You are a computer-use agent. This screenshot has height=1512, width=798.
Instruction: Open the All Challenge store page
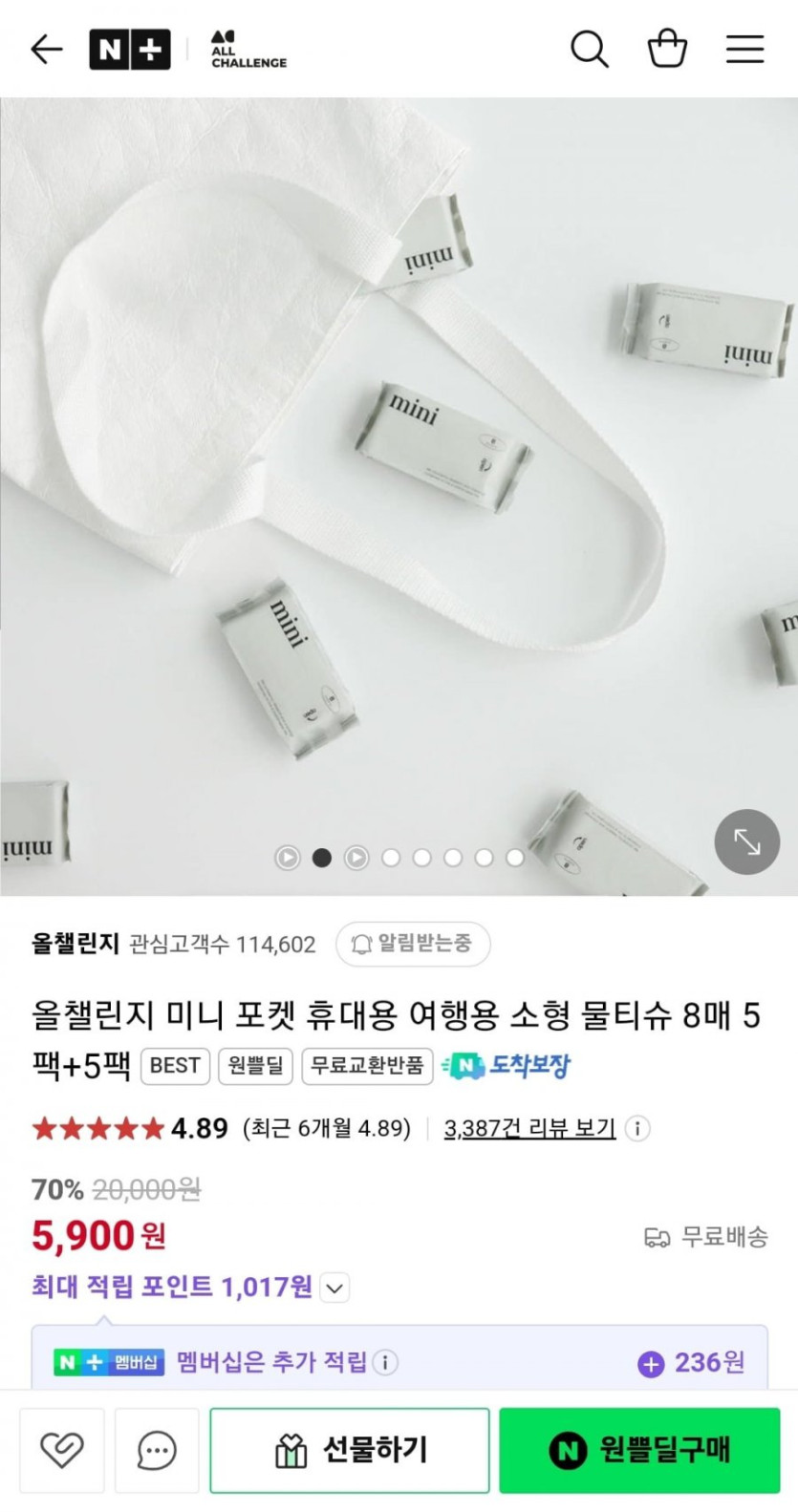tap(248, 50)
